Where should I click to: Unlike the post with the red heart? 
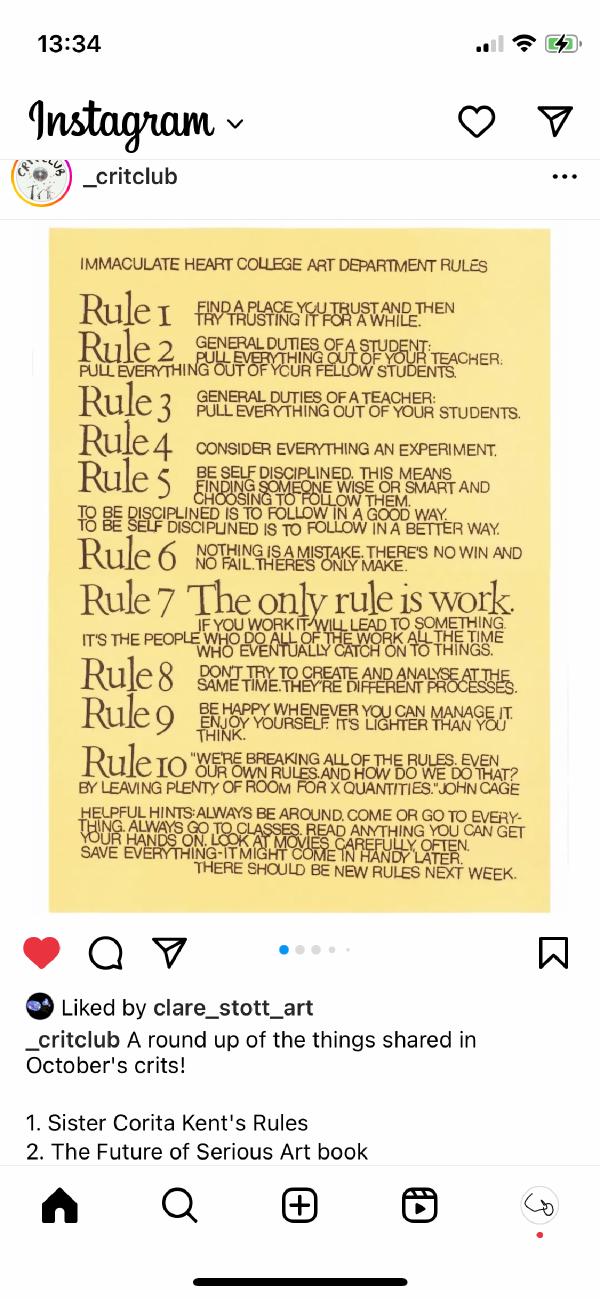point(41,952)
